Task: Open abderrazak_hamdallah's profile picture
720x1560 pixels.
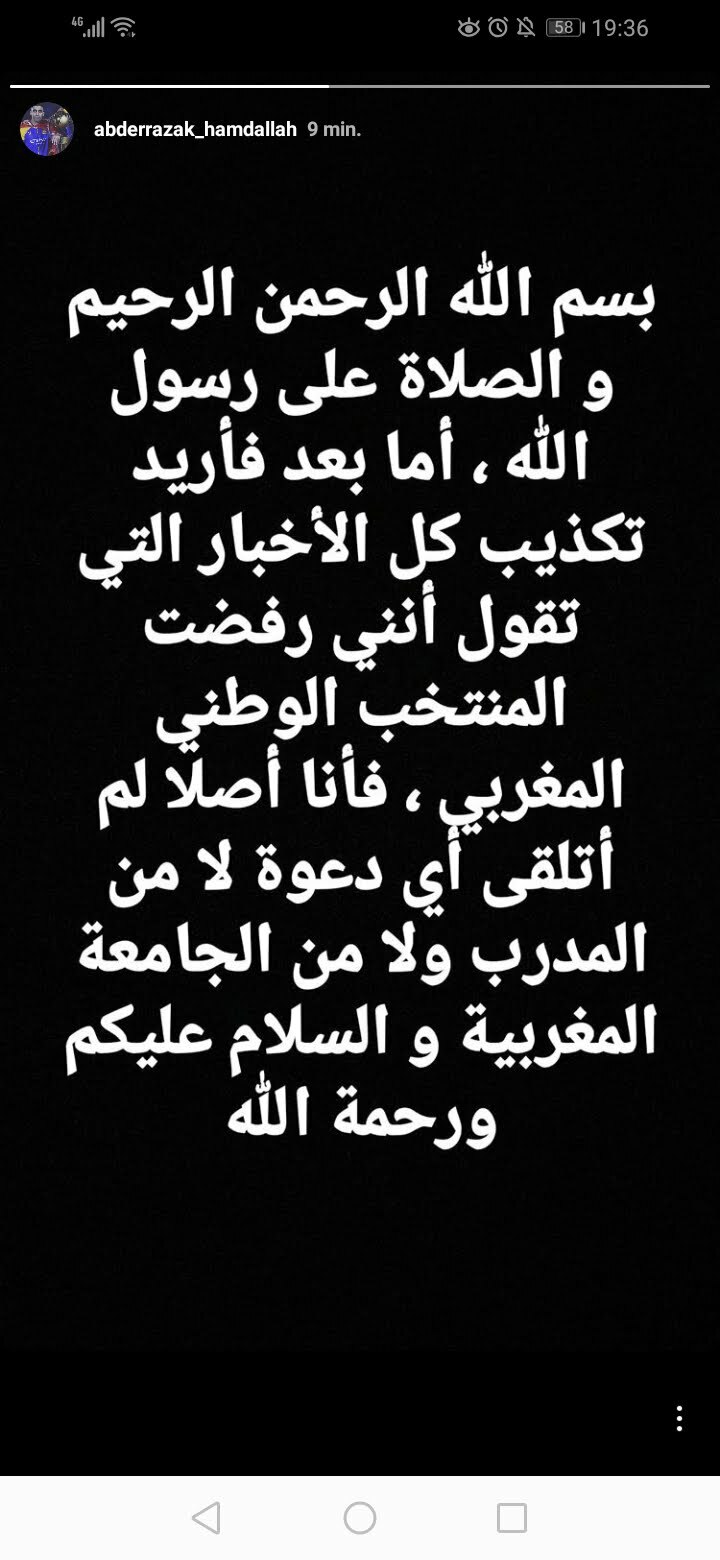Action: point(47,129)
